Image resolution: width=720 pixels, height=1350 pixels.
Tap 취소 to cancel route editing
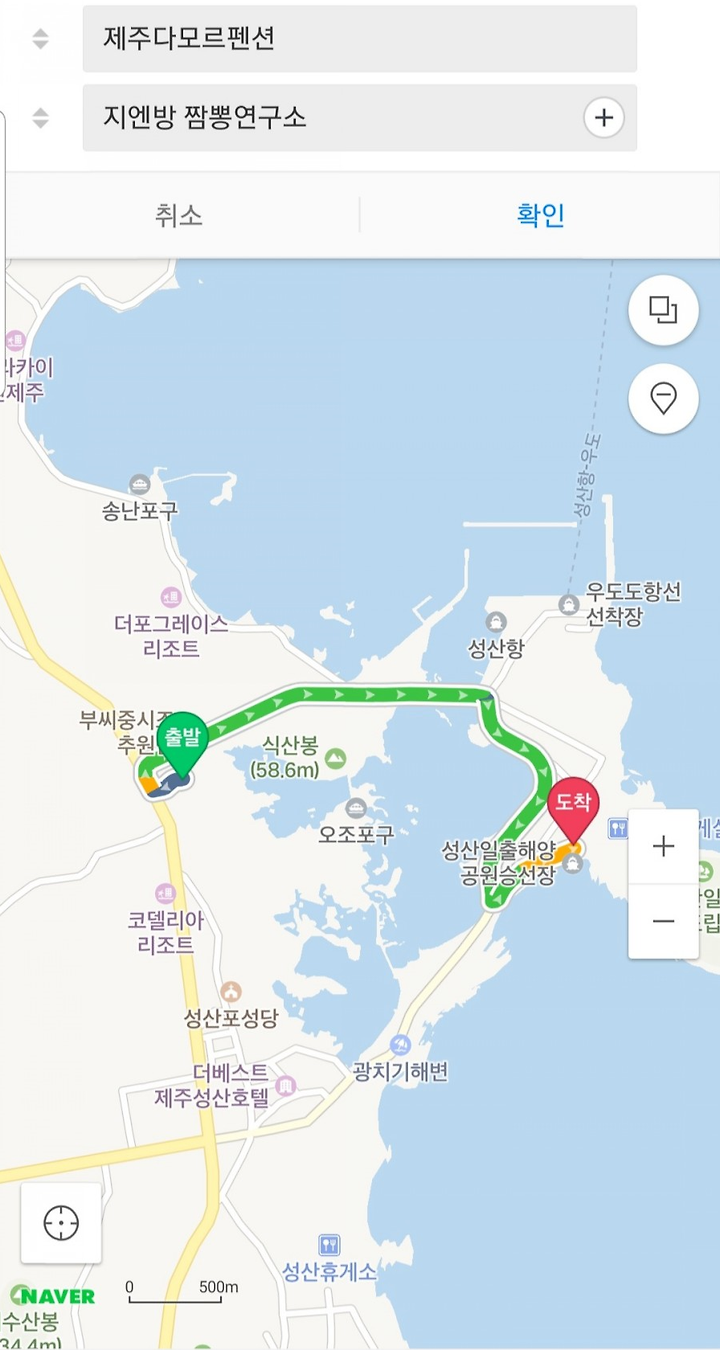pyautogui.click(x=179, y=215)
